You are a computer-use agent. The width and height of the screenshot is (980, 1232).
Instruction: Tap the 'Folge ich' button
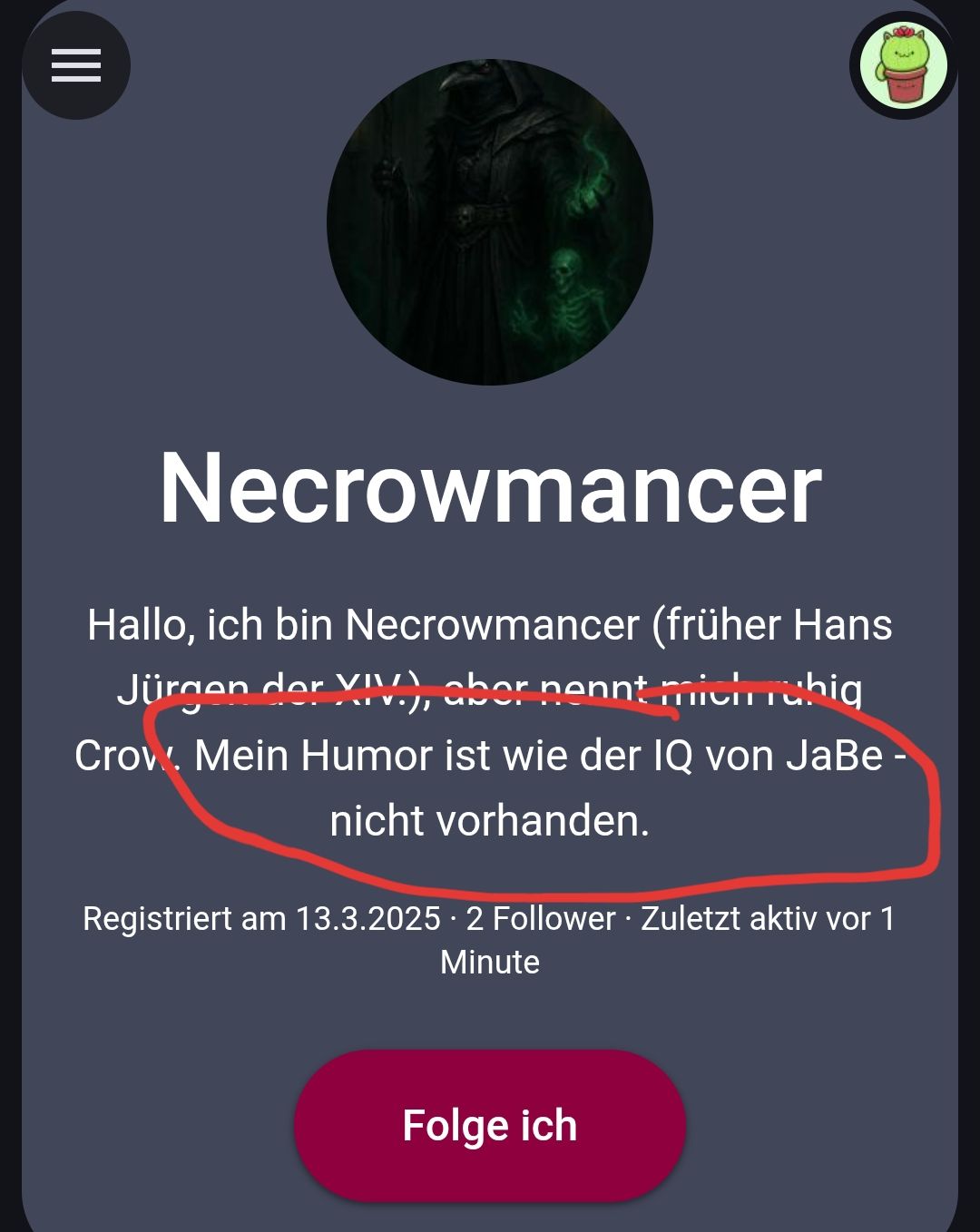(490, 1126)
